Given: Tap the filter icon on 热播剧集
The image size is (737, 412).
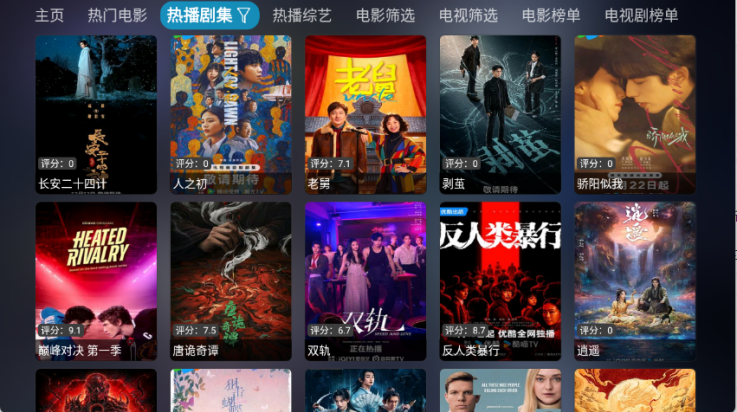Looking at the screenshot, I should click(x=243, y=15).
